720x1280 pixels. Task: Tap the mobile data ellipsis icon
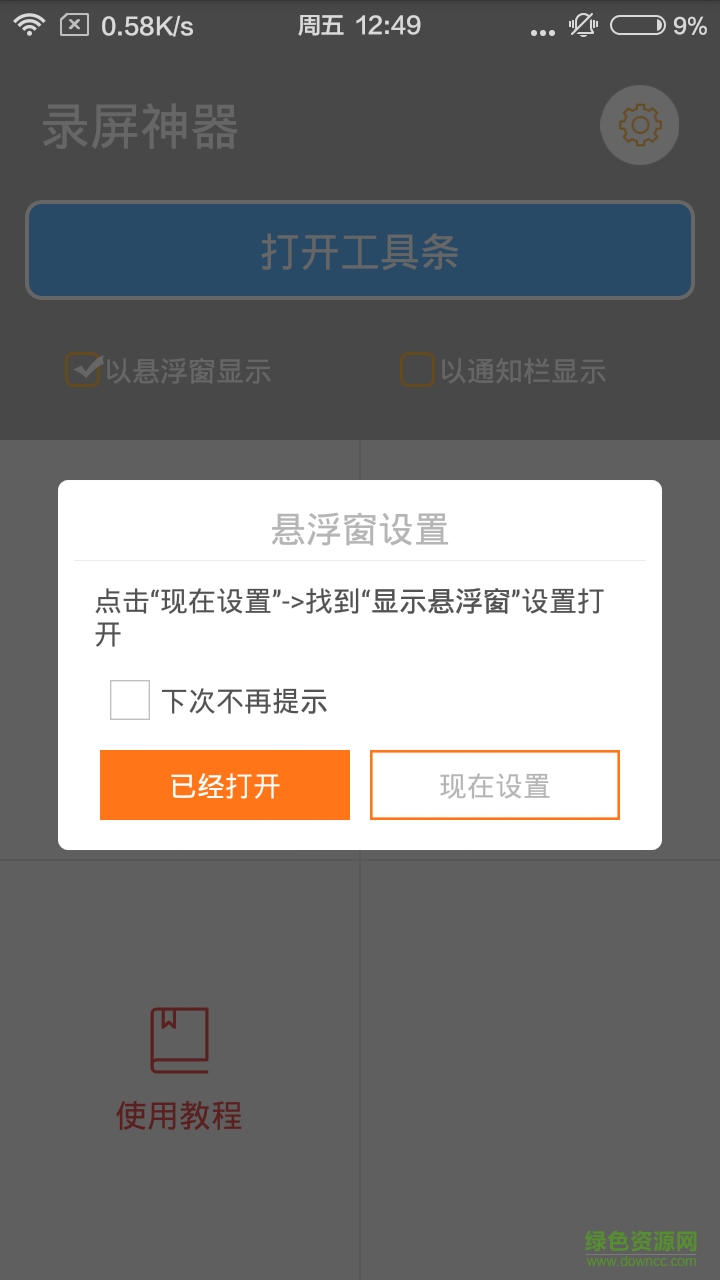point(543,30)
